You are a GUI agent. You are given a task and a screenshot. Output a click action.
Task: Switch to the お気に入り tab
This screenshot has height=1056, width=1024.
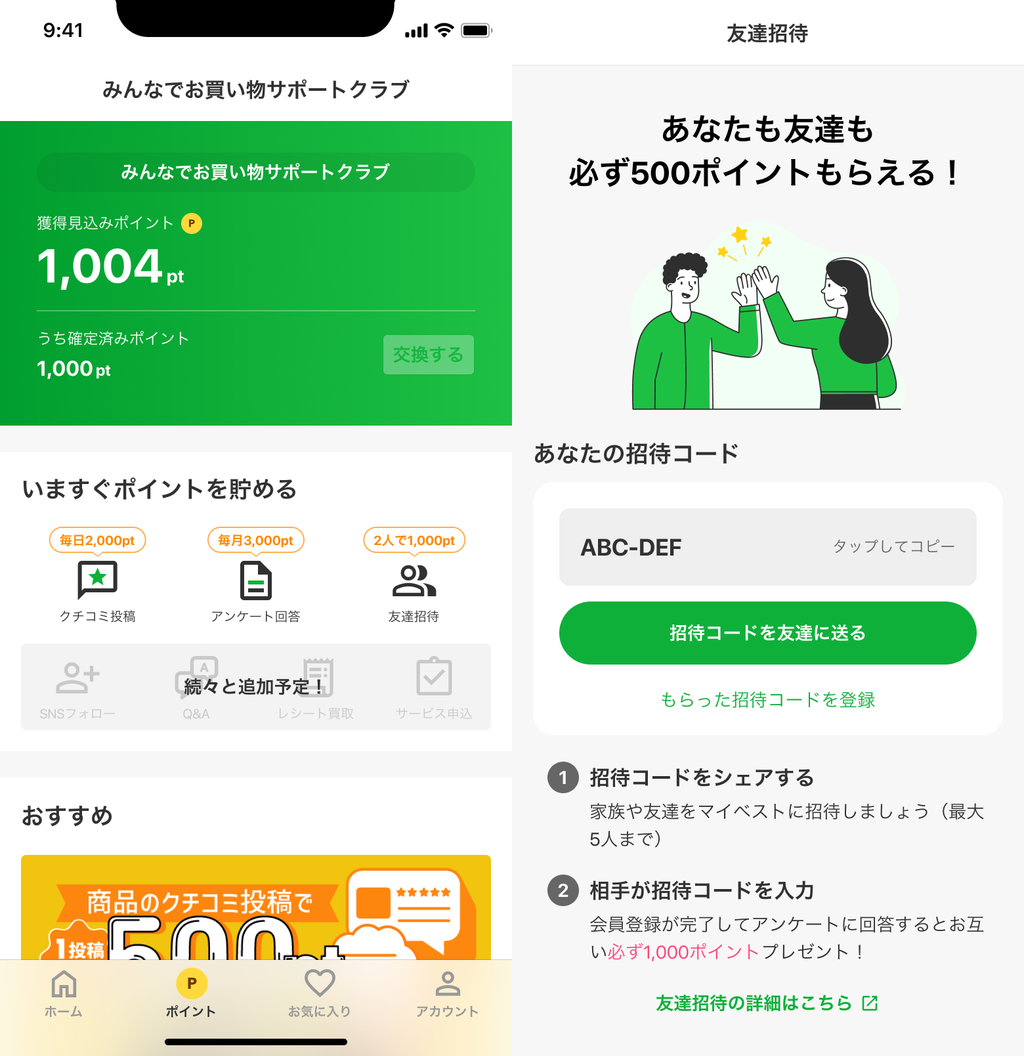click(x=319, y=993)
